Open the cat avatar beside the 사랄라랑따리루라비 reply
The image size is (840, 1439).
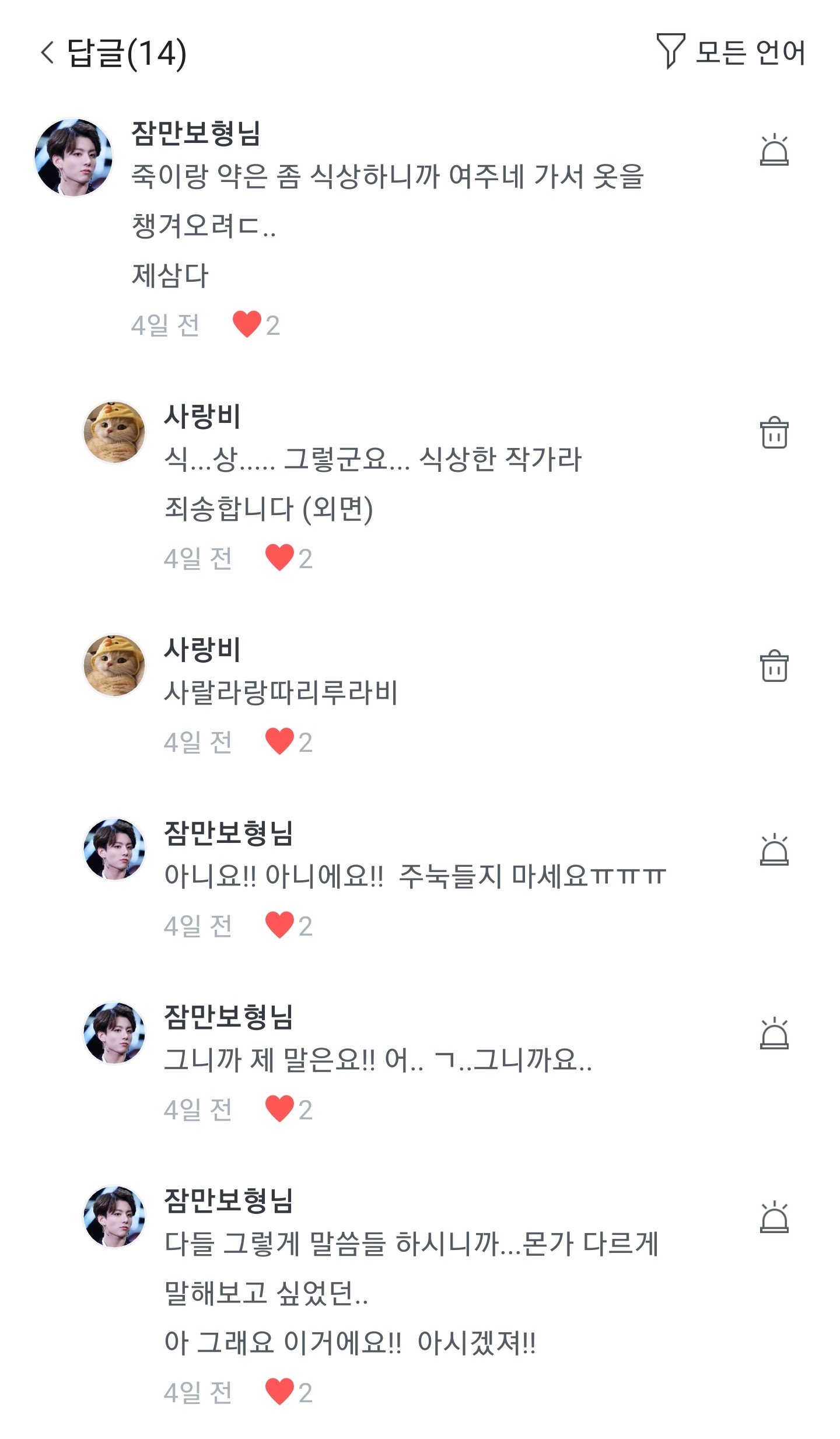pyautogui.click(x=114, y=666)
